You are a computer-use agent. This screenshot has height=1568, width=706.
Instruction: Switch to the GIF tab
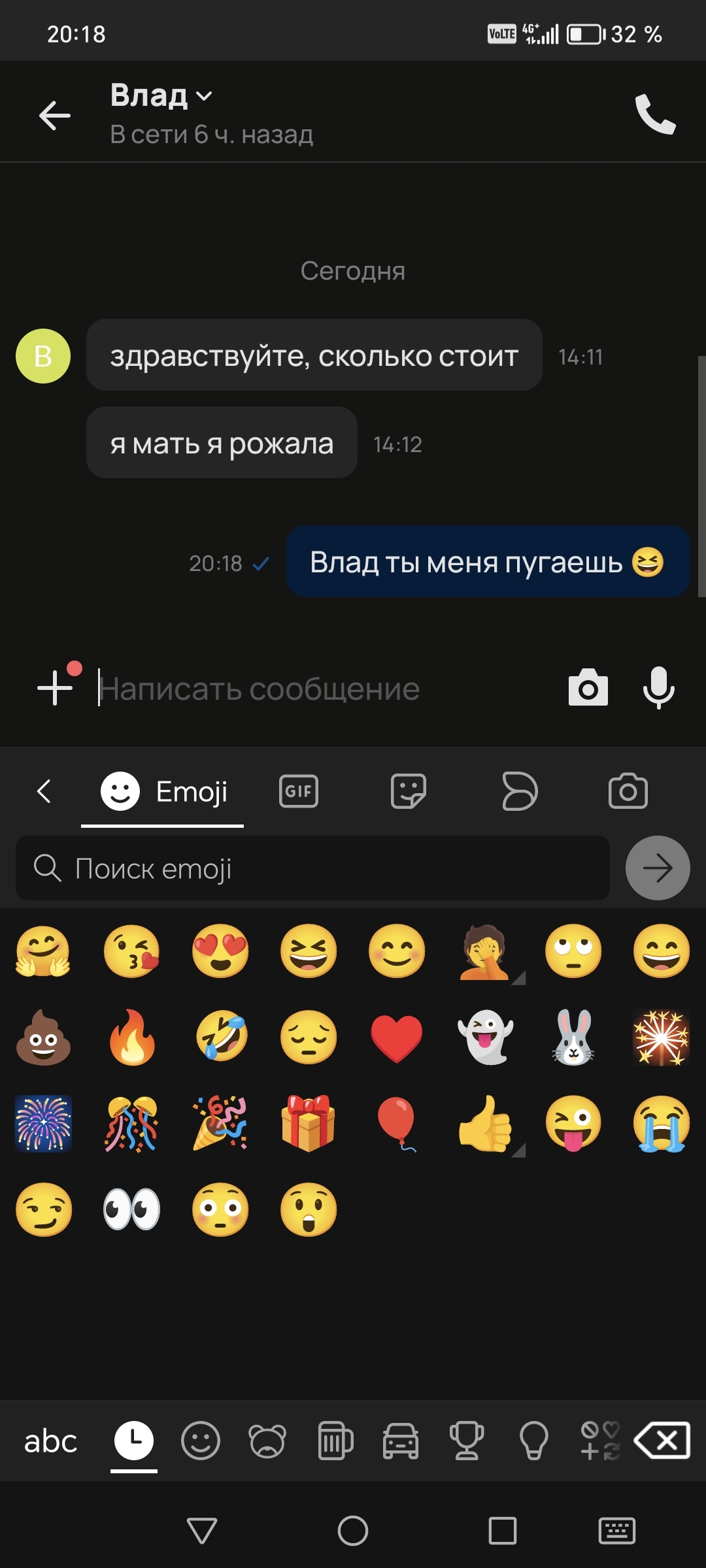[299, 791]
